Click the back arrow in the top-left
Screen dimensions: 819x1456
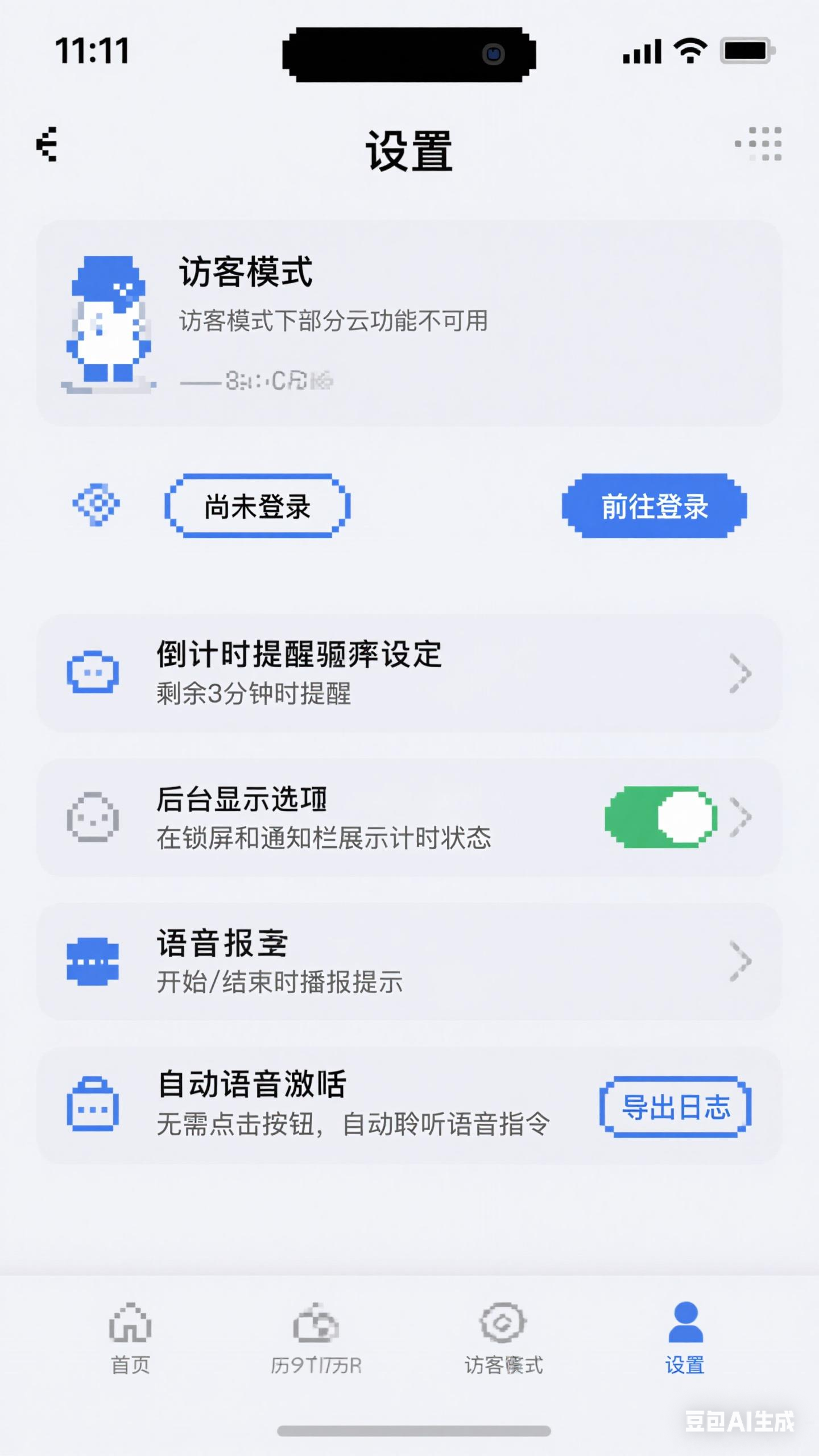tap(48, 143)
